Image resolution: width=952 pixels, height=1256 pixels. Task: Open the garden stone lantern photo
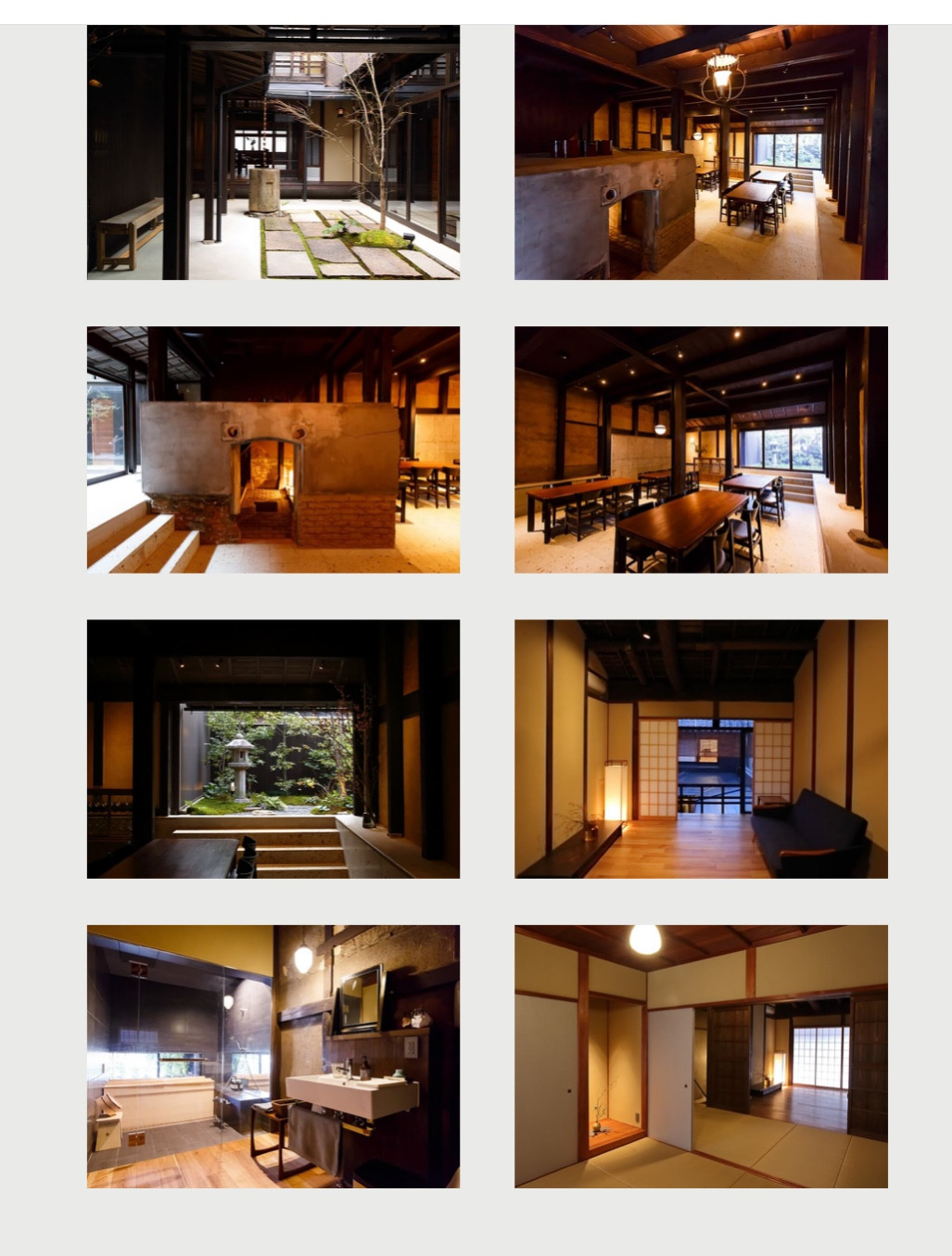tap(273, 749)
